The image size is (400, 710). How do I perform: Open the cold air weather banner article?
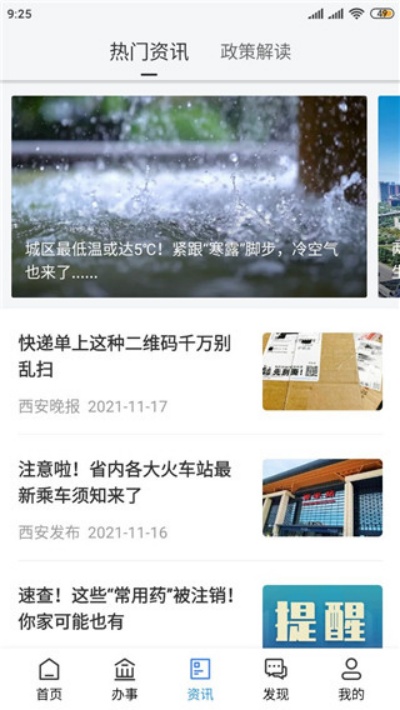pyautogui.click(x=189, y=197)
